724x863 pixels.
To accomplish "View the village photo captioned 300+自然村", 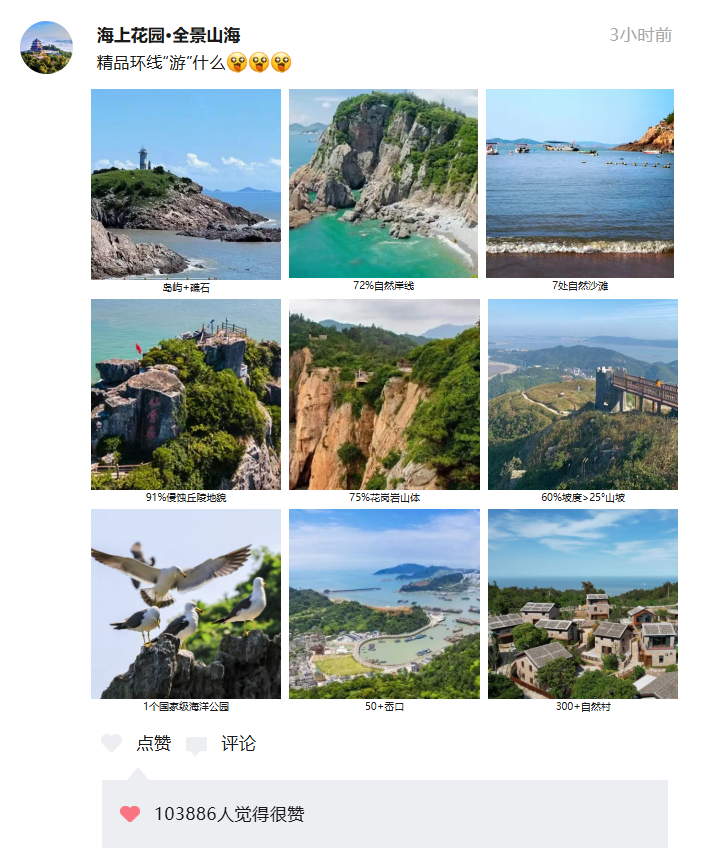I will click(x=582, y=604).
